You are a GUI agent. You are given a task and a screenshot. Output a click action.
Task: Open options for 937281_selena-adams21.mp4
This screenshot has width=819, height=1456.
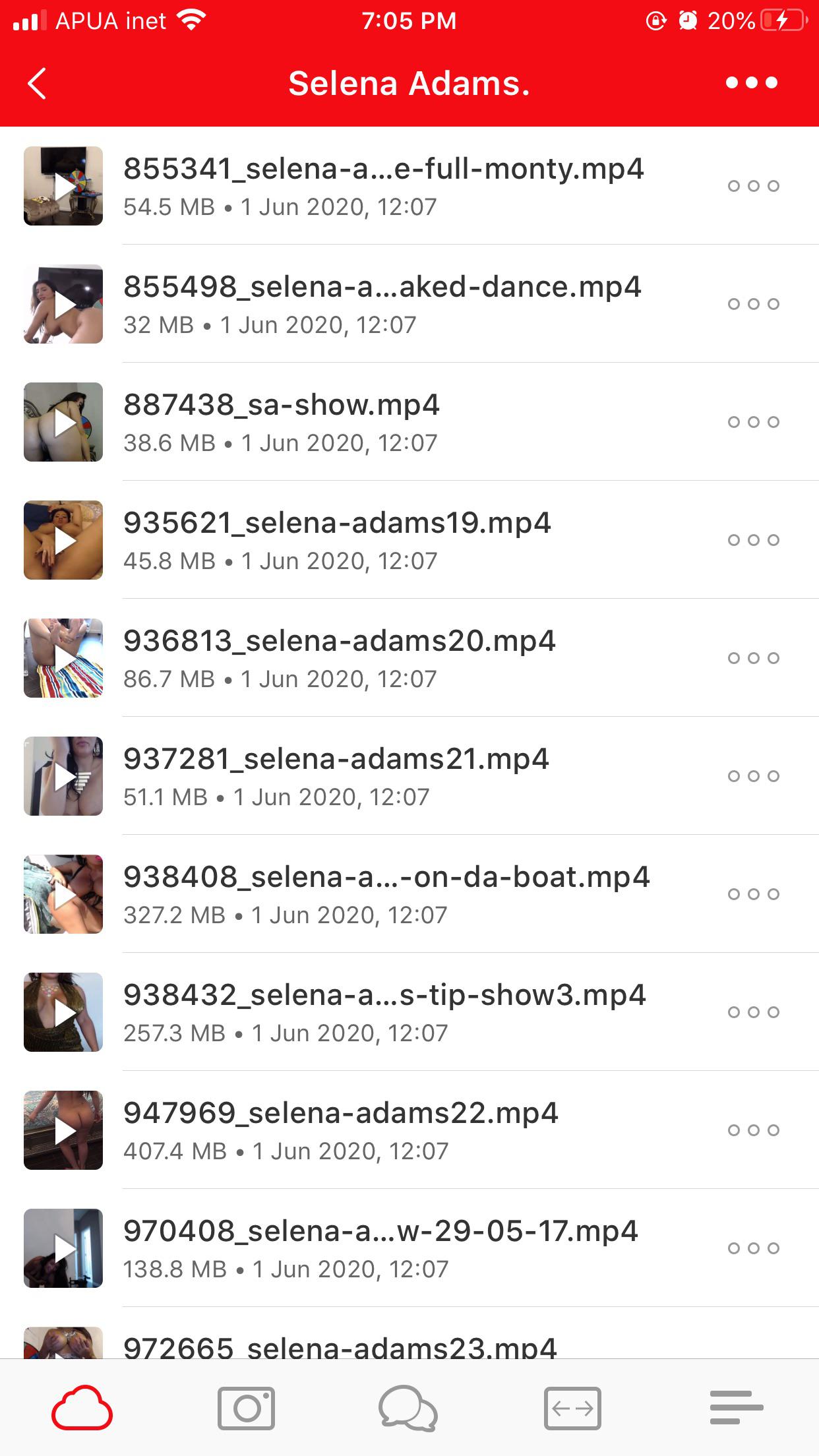pyautogui.click(x=753, y=776)
